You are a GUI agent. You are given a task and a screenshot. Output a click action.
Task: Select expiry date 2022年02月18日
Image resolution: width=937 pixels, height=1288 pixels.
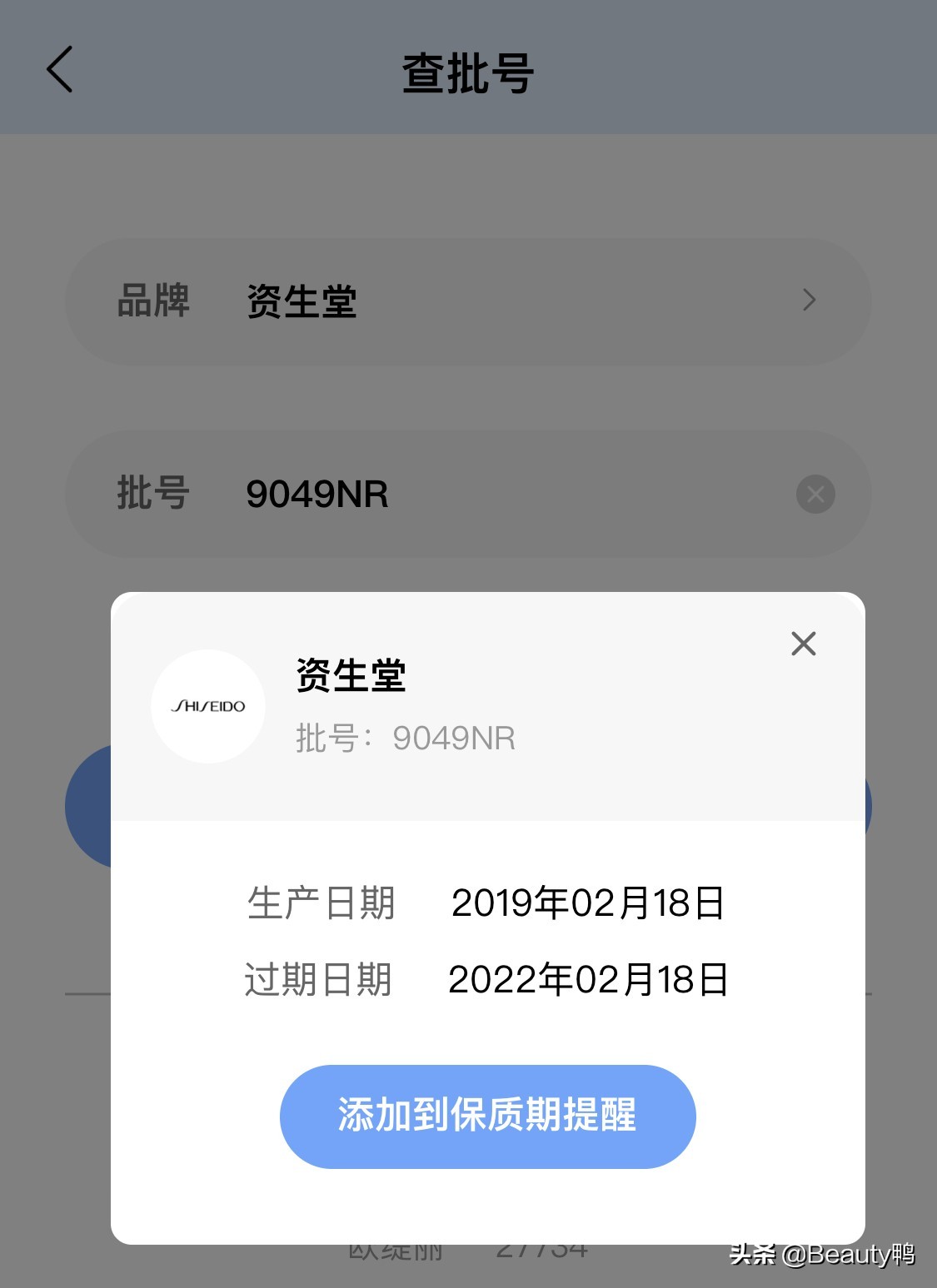pos(589,980)
